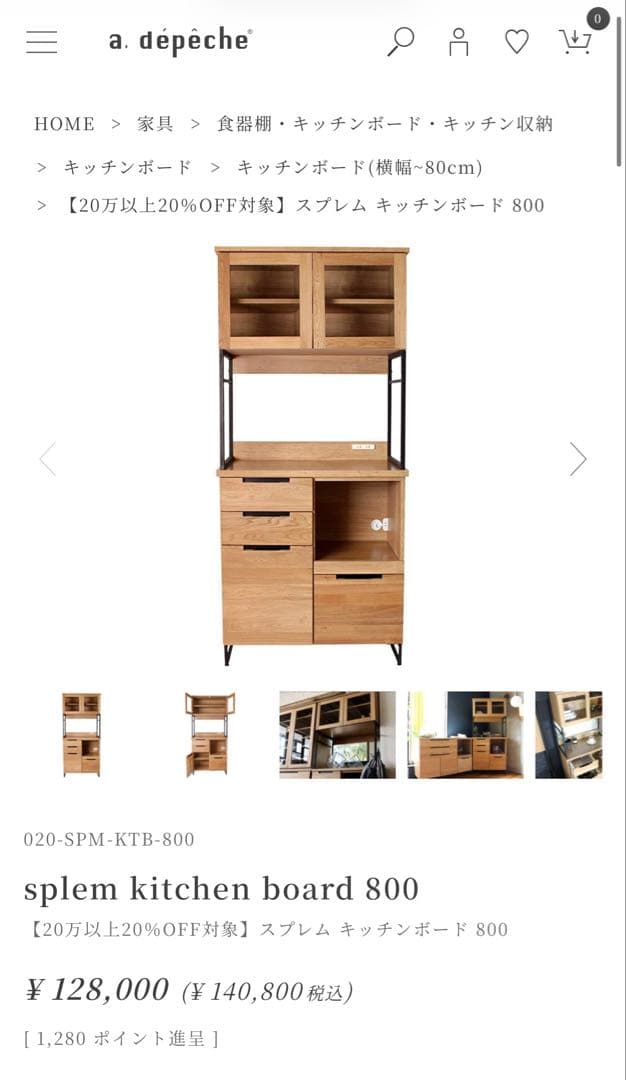Show the next product image
This screenshot has height=1080, width=626.
(x=578, y=458)
